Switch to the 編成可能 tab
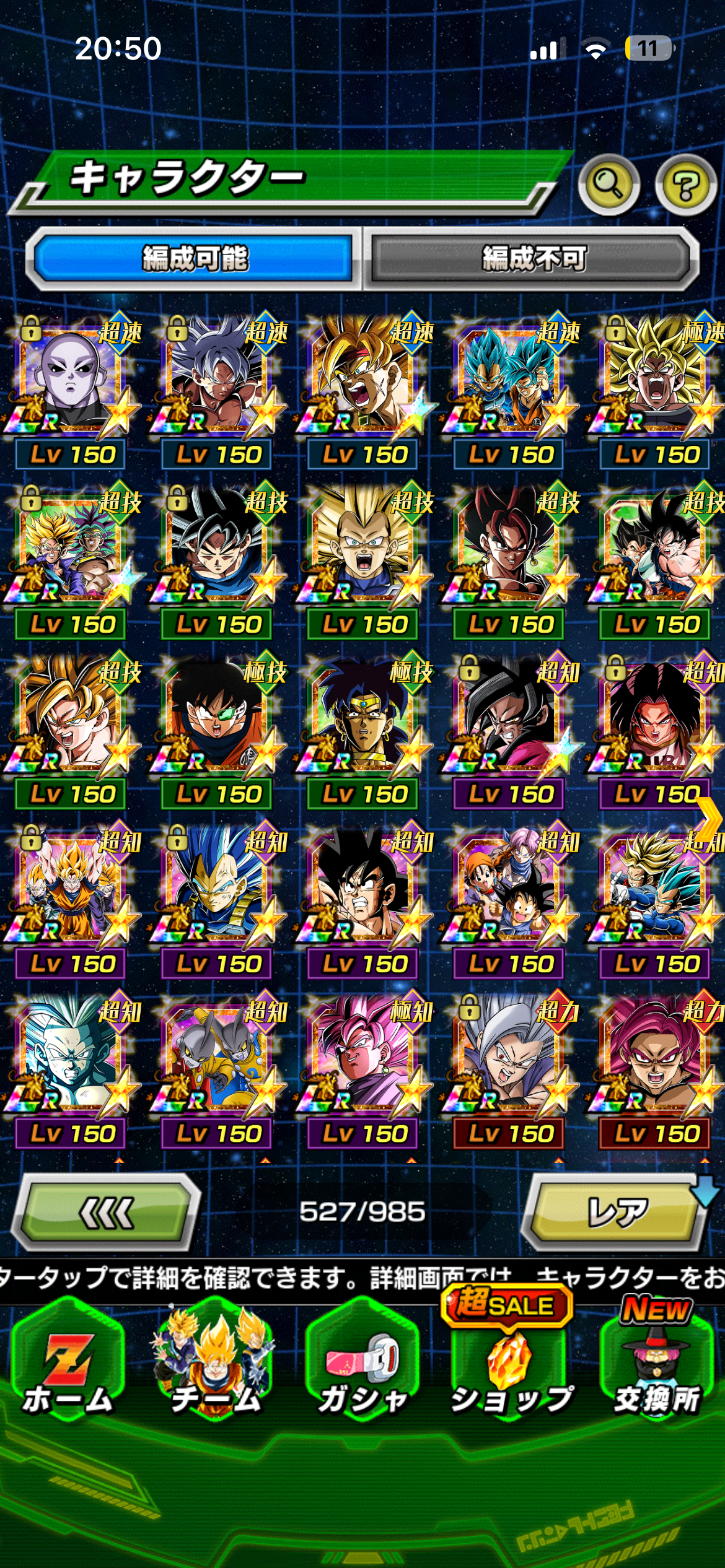This screenshot has width=725, height=1568. 195,258
